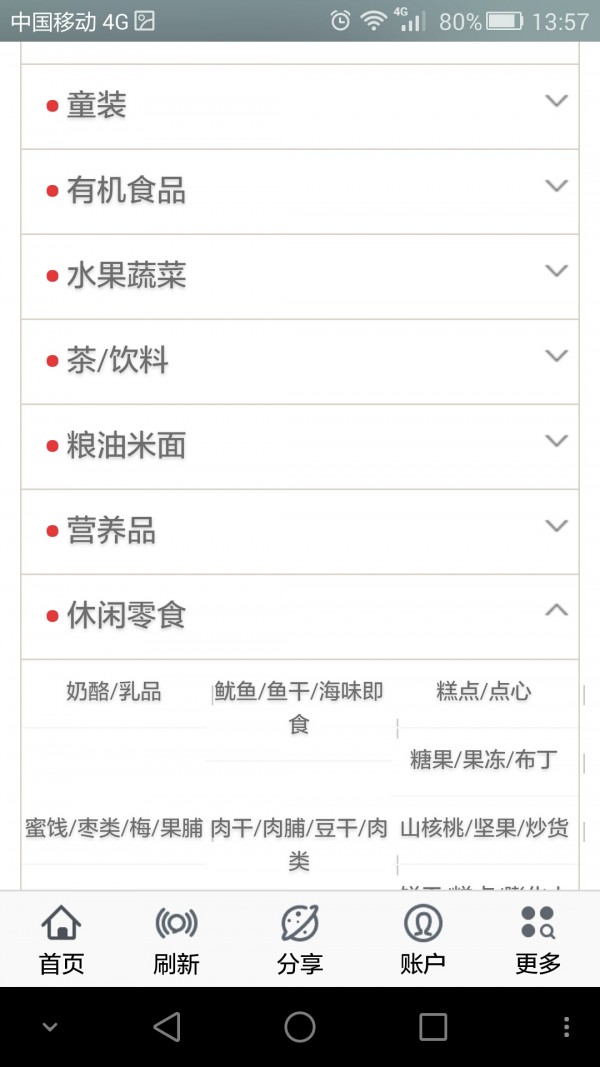Open 蜜饯/枣类/梅/果脯 subcategory
Image resolution: width=600 pixels, height=1067 pixels.
pyautogui.click(x=114, y=828)
